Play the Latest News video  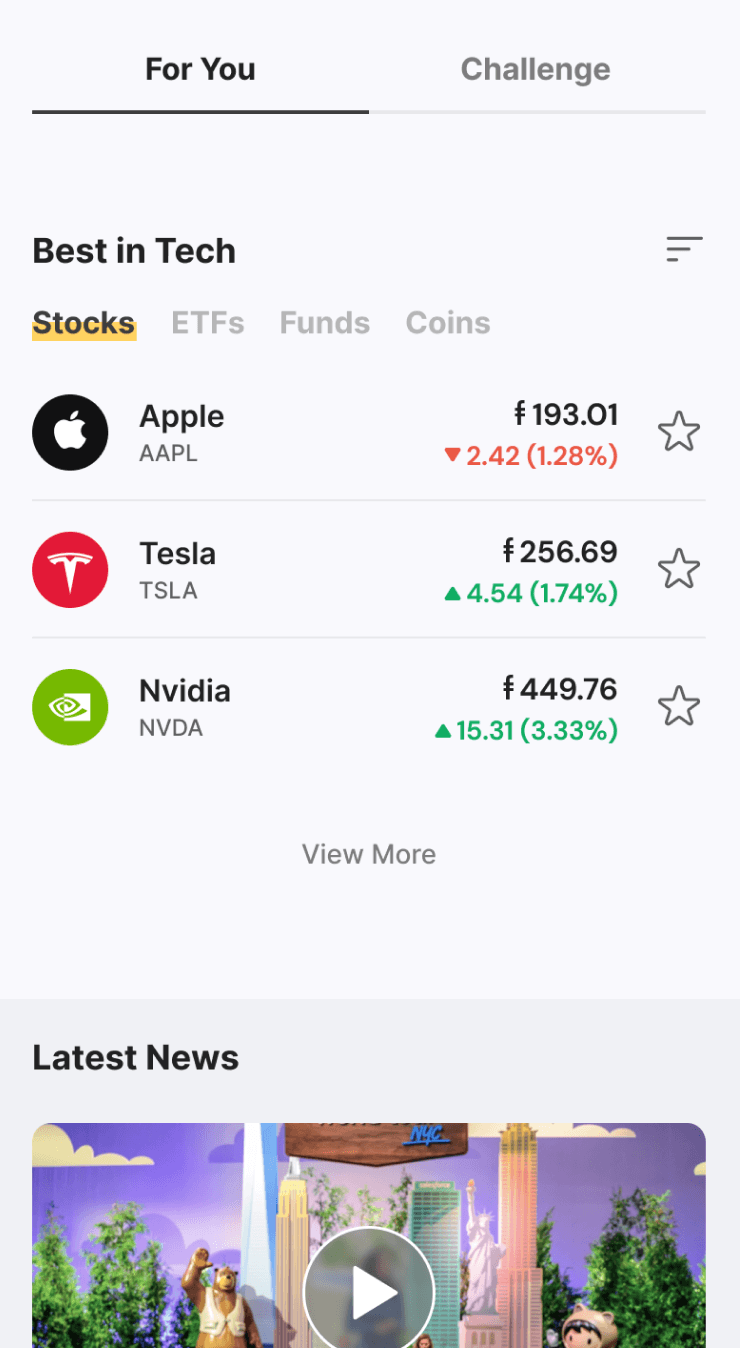tap(369, 1293)
